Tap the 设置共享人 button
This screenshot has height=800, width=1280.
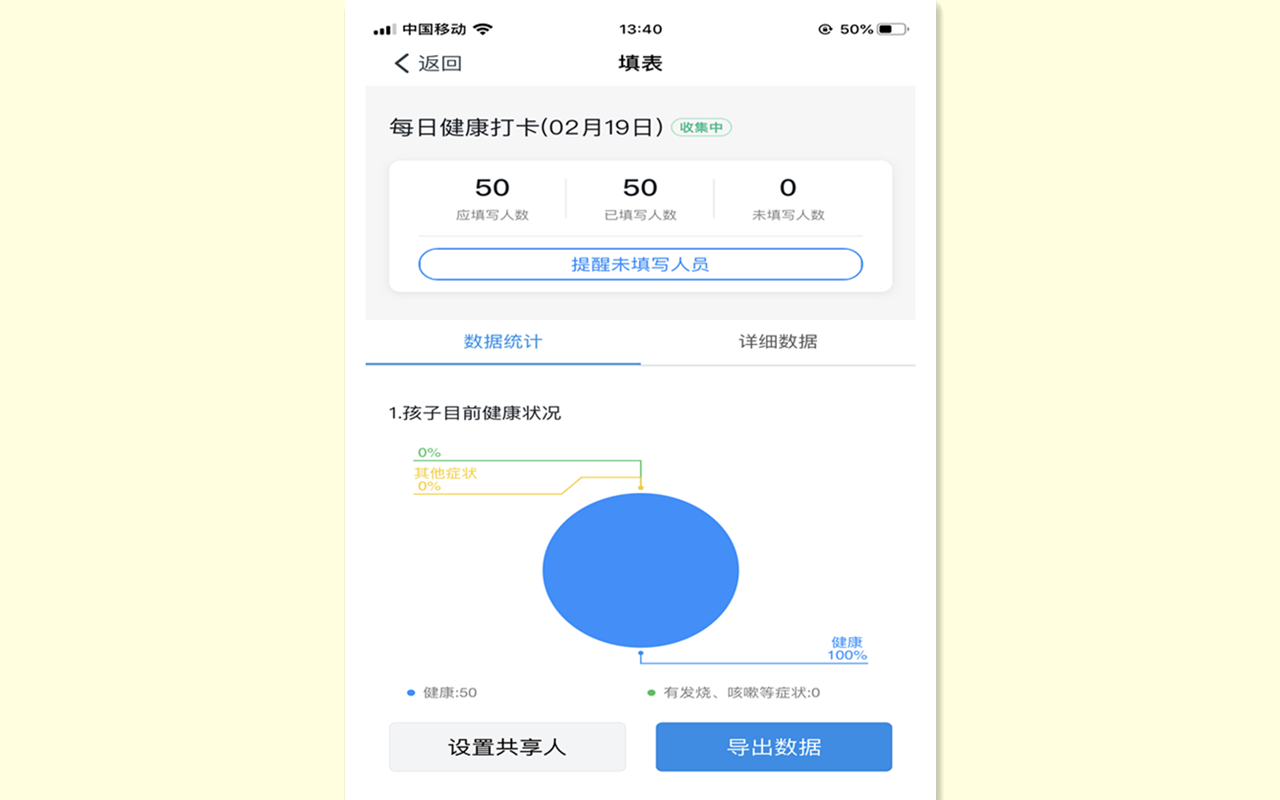pos(507,747)
